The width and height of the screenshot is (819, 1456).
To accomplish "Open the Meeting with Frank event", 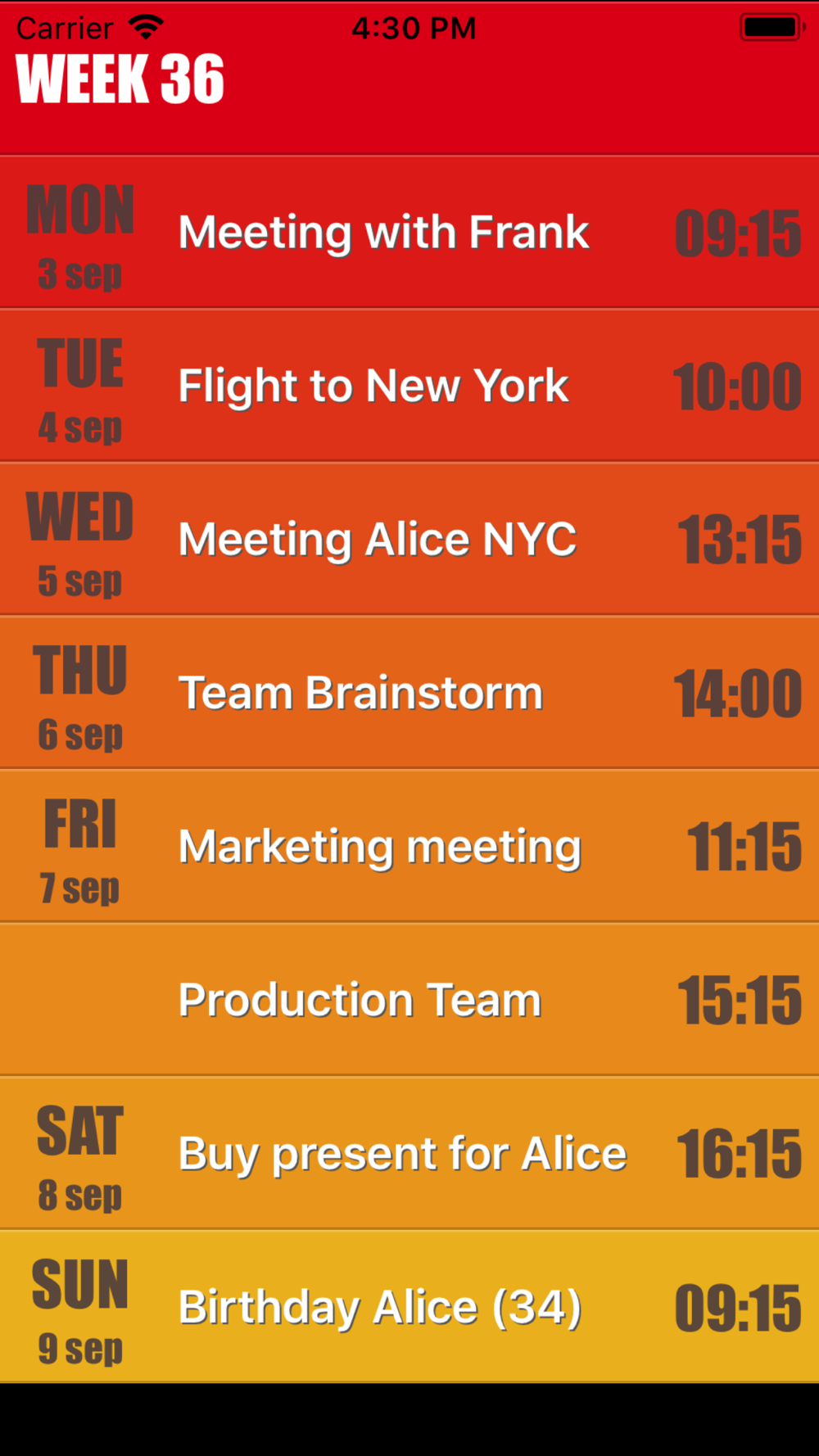I will 409,232.
